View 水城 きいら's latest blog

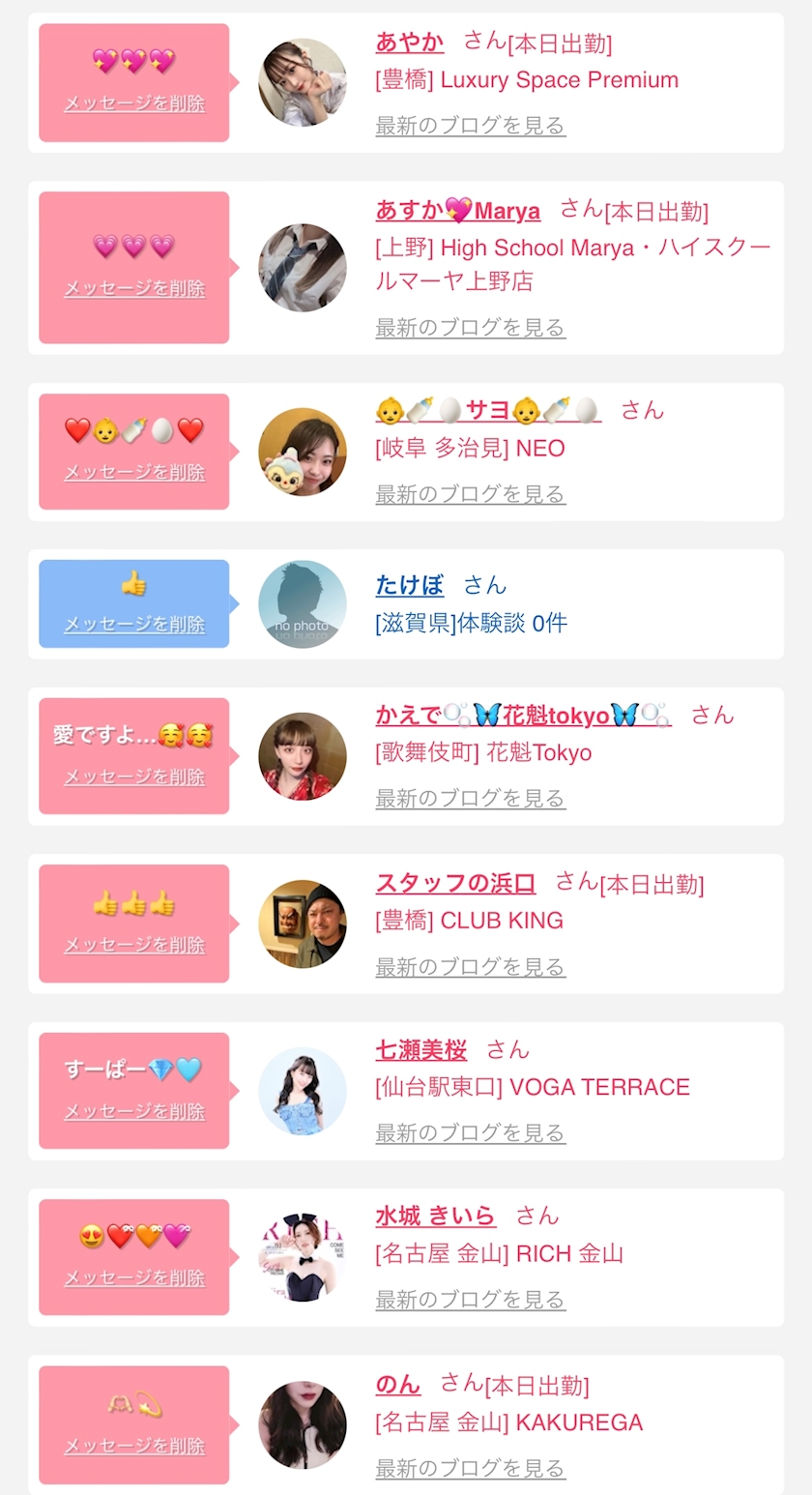[x=470, y=1300]
